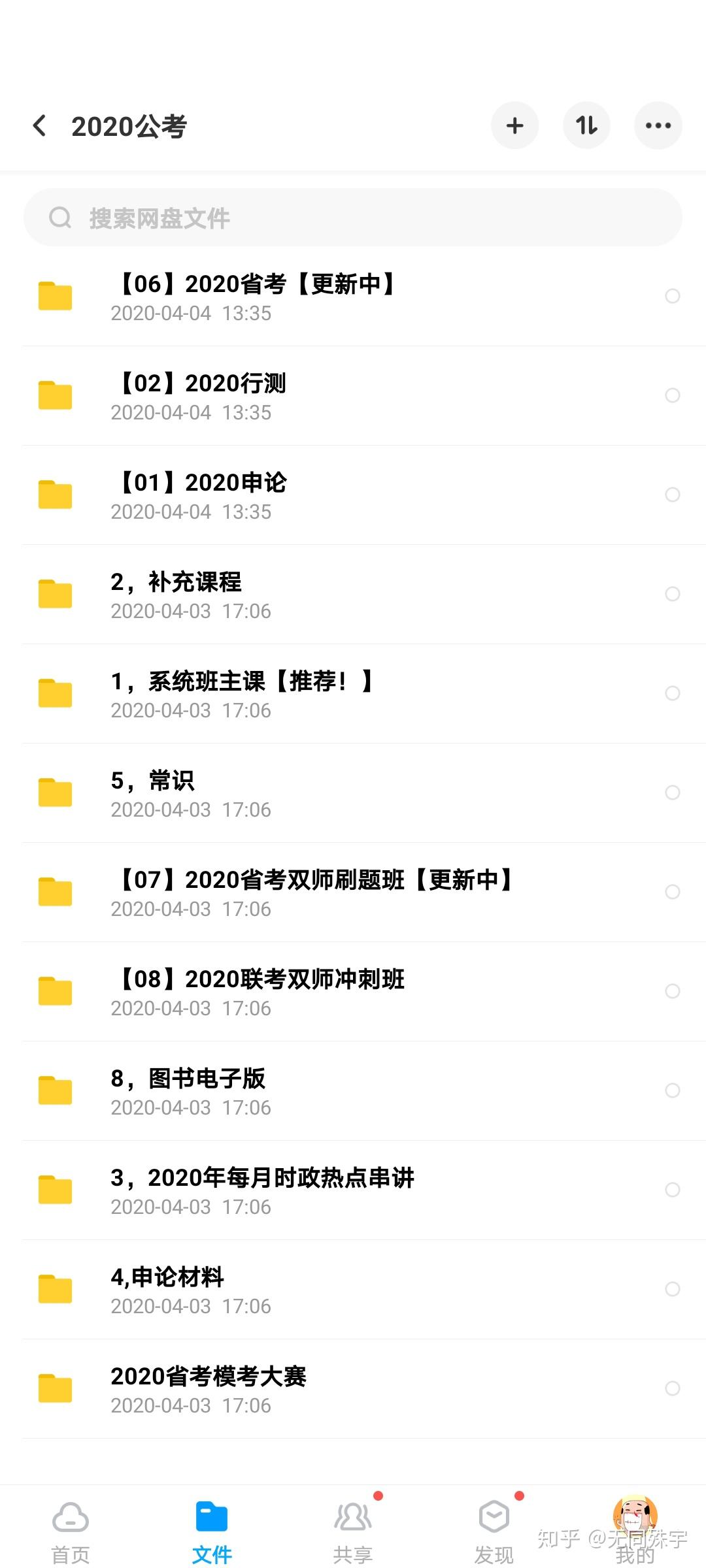
Task: Tap the back arrow next to 2020公考
Action: pyautogui.click(x=39, y=125)
